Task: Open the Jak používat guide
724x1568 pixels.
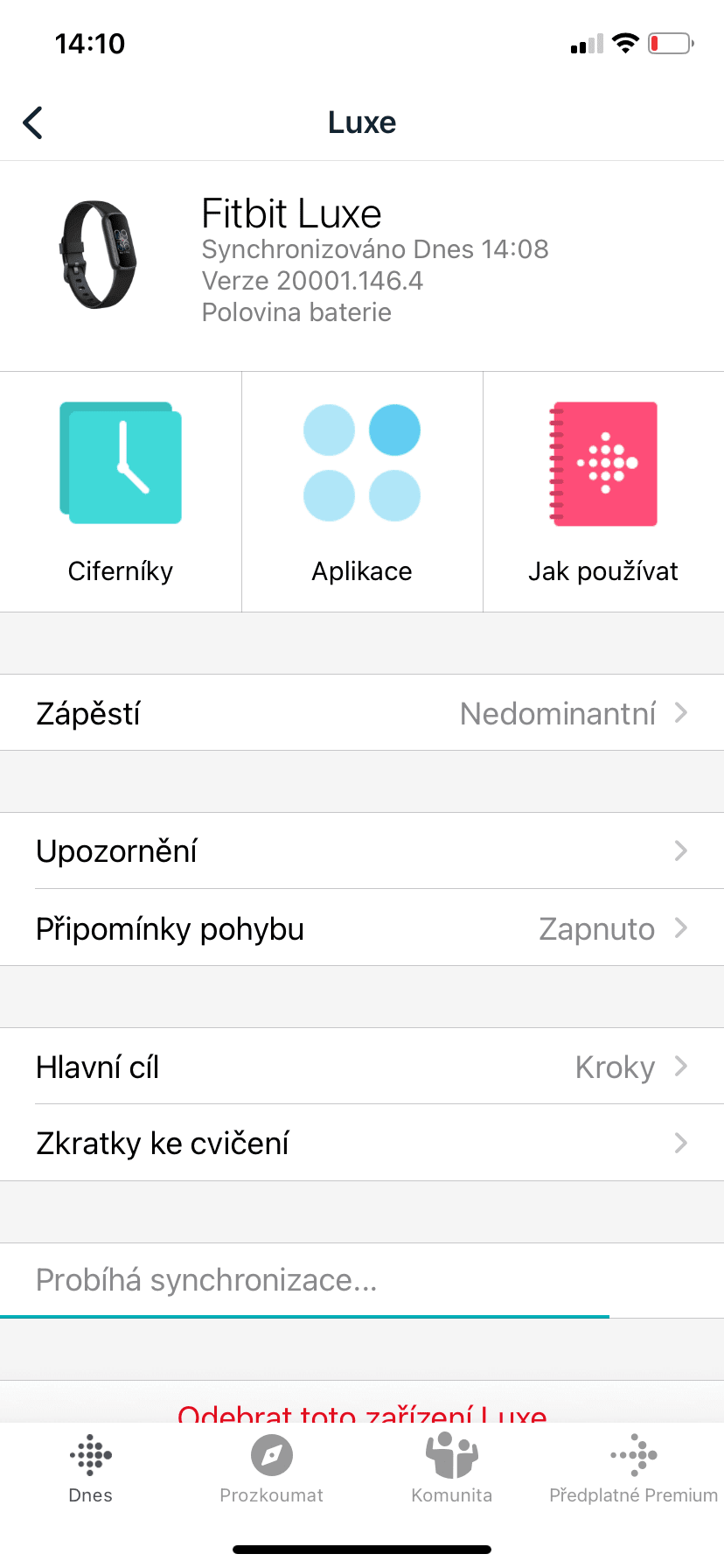Action: pos(603,492)
